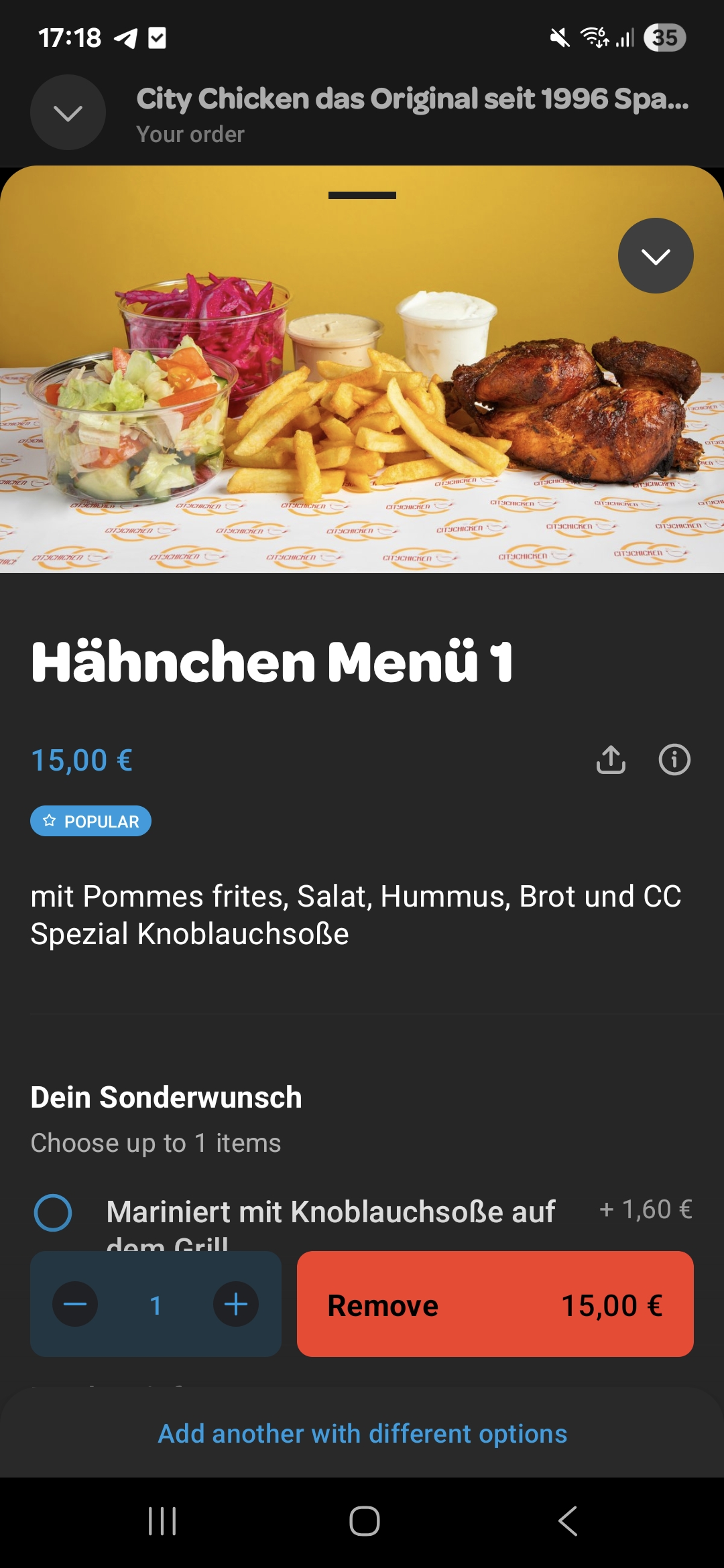Share Hähnchen Menü 1
The image size is (724, 1568).
click(611, 760)
